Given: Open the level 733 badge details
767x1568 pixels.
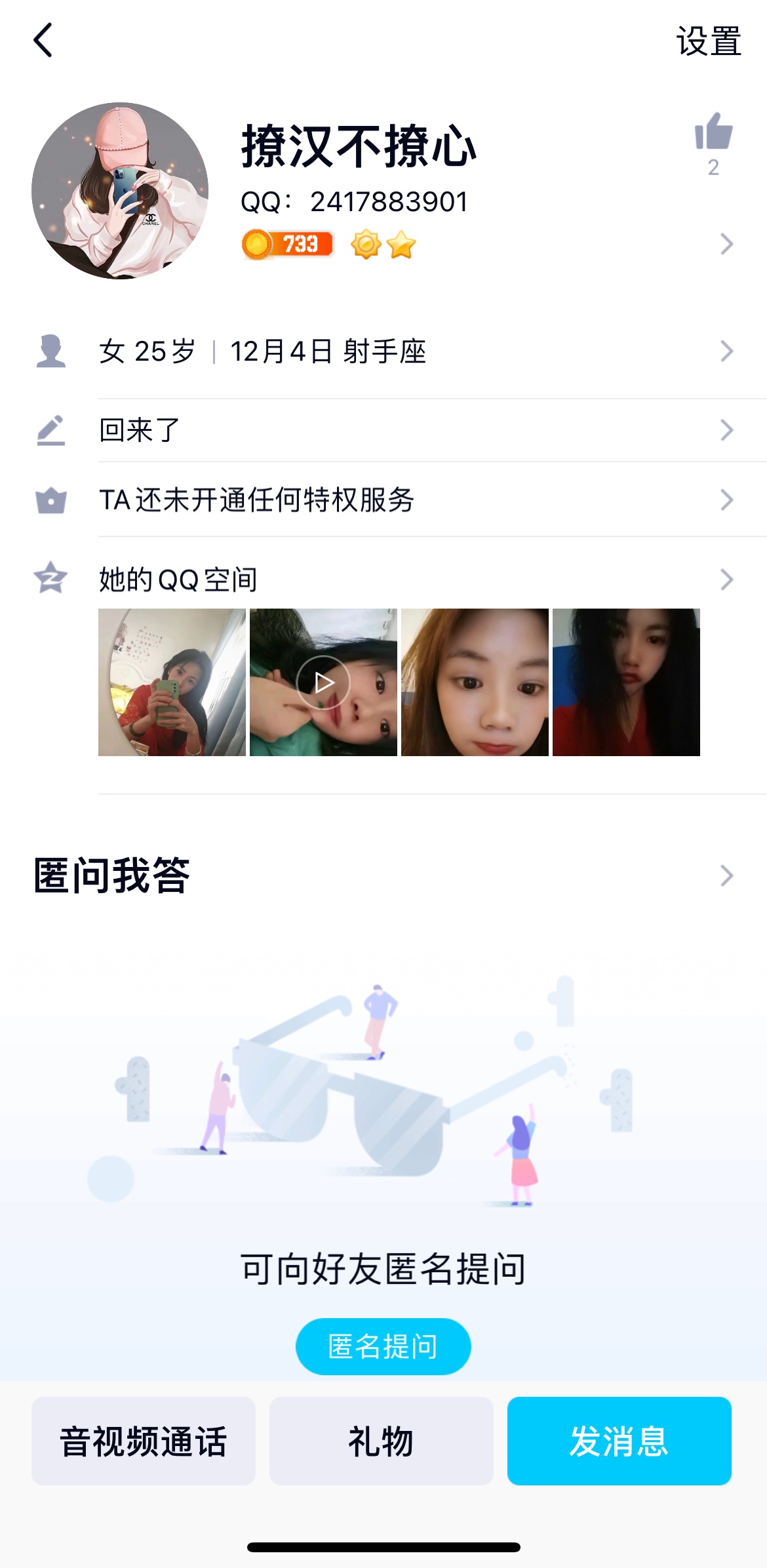Looking at the screenshot, I should click(288, 245).
